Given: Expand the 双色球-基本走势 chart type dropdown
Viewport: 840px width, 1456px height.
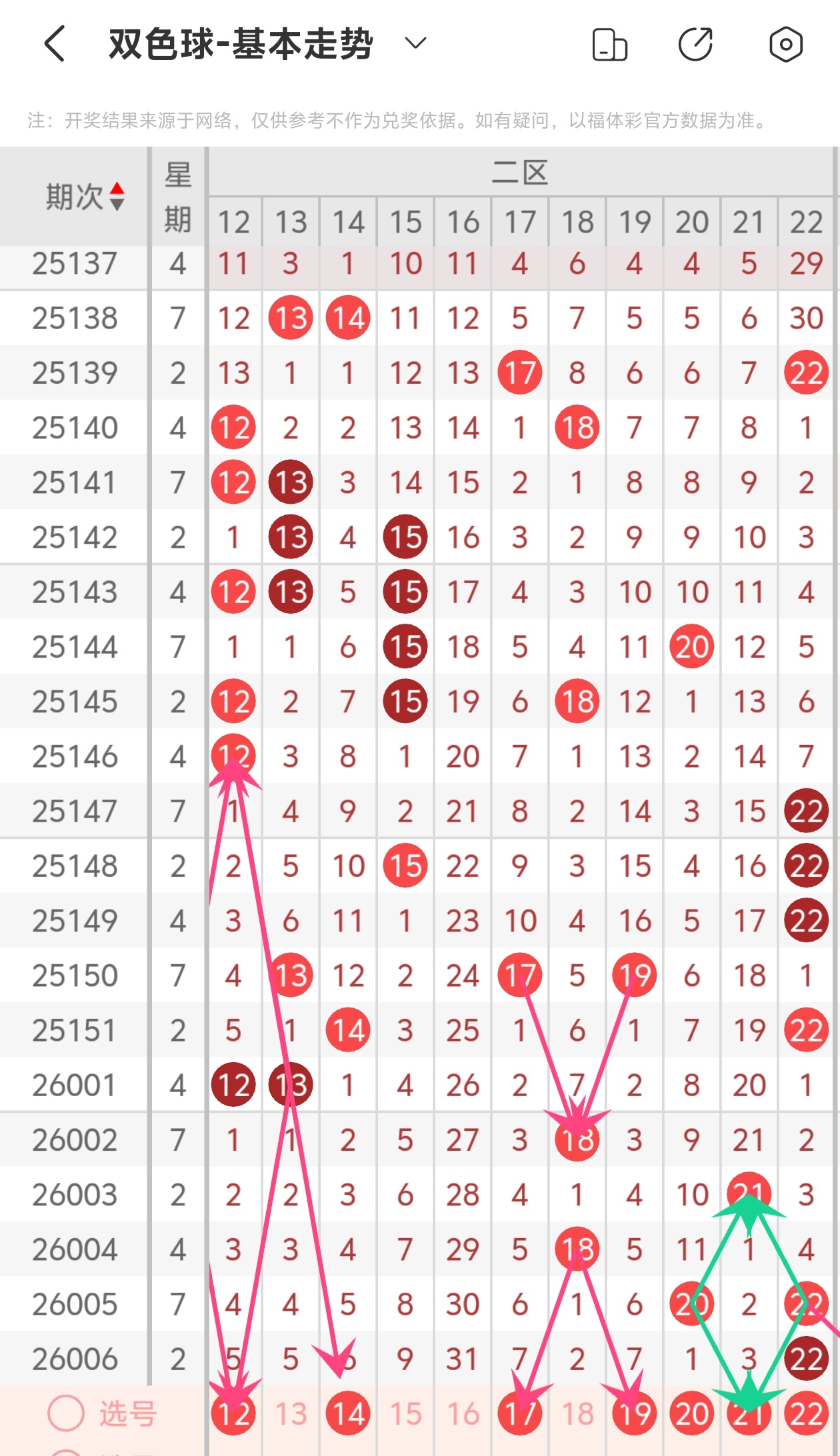Looking at the screenshot, I should pyautogui.click(x=415, y=44).
